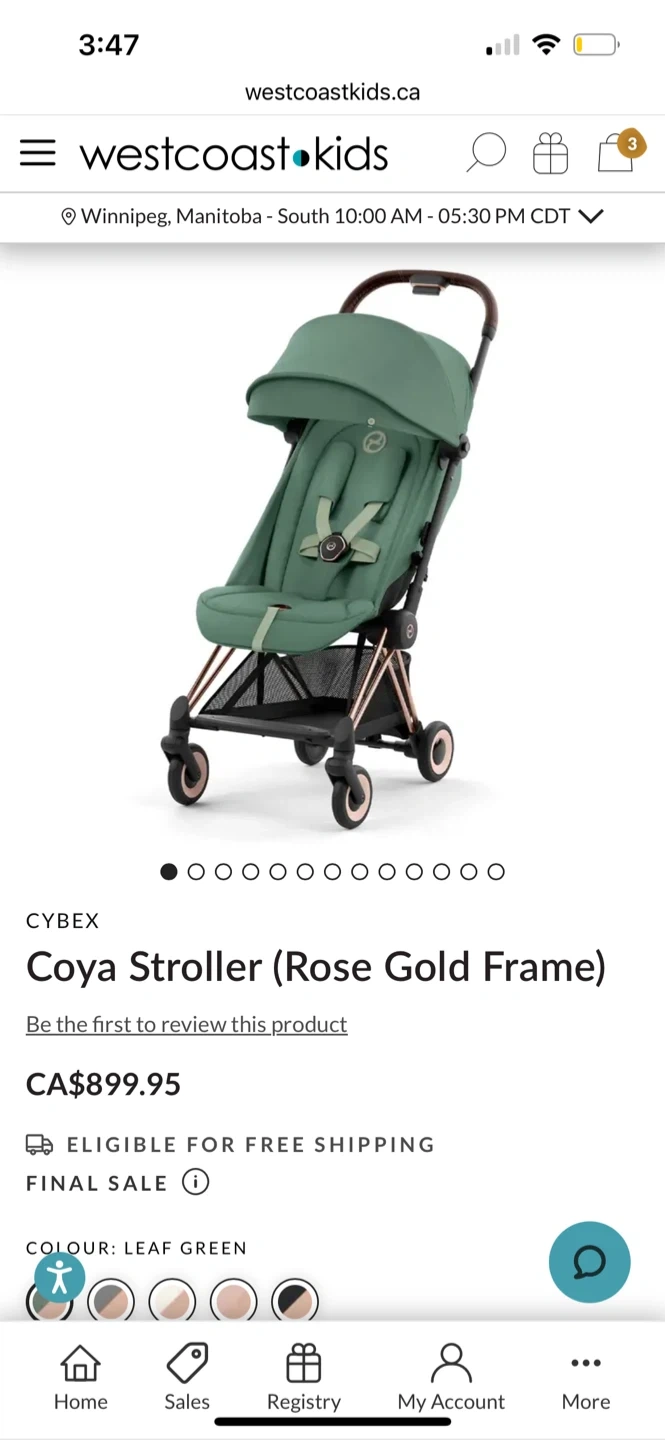The image size is (665, 1440).
Task: Open the More tab
Action: click(x=586, y=1377)
